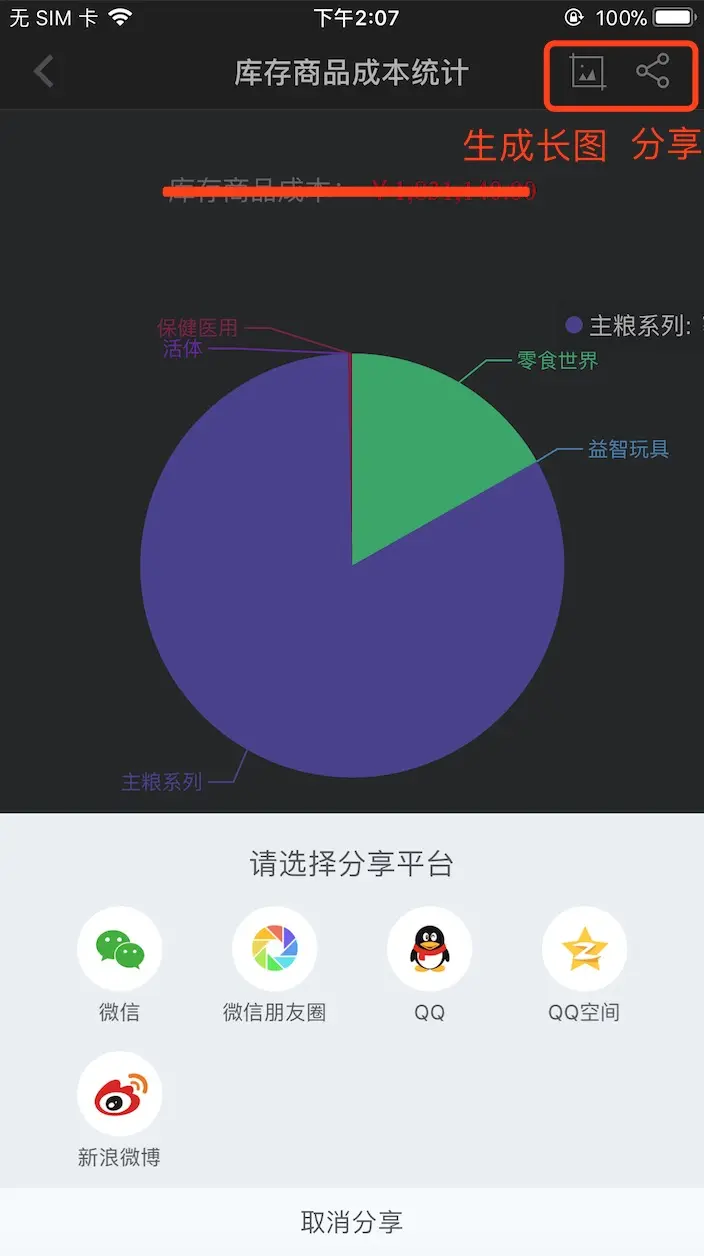Viewport: 704px width, 1256px height.
Task: Select QQ空间 for sharing
Action: pyautogui.click(x=584, y=949)
